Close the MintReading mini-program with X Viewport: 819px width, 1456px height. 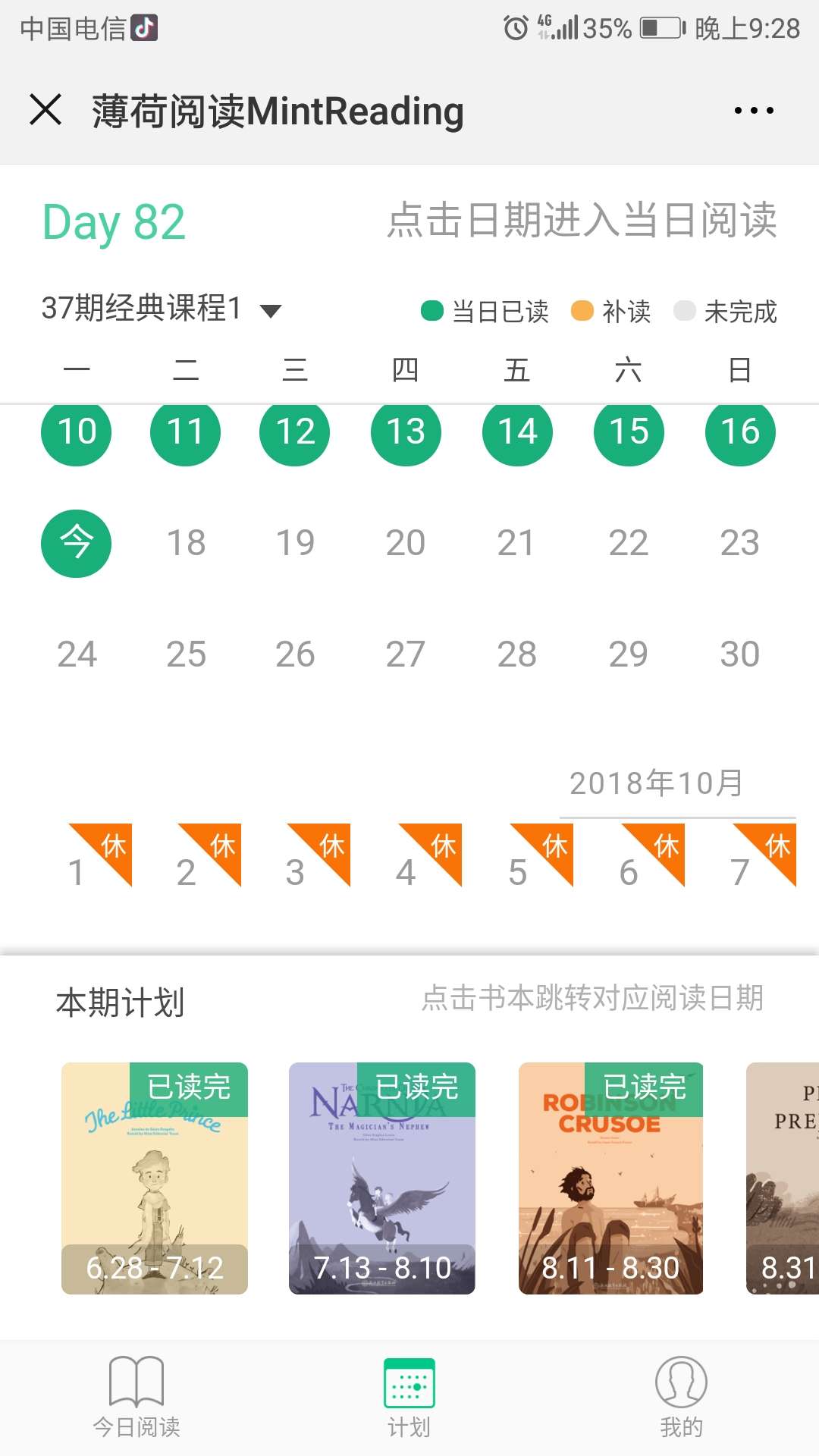tap(47, 110)
